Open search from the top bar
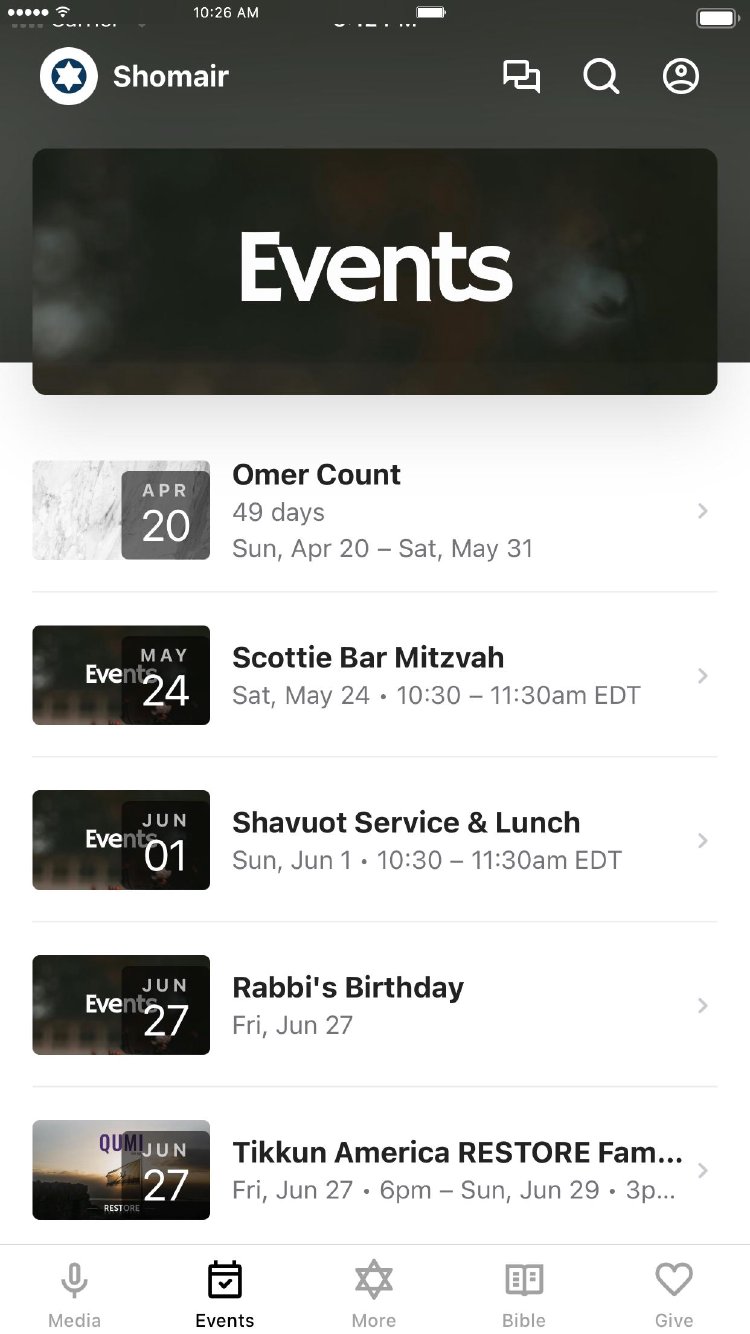This screenshot has height=1334, width=750. (601, 77)
